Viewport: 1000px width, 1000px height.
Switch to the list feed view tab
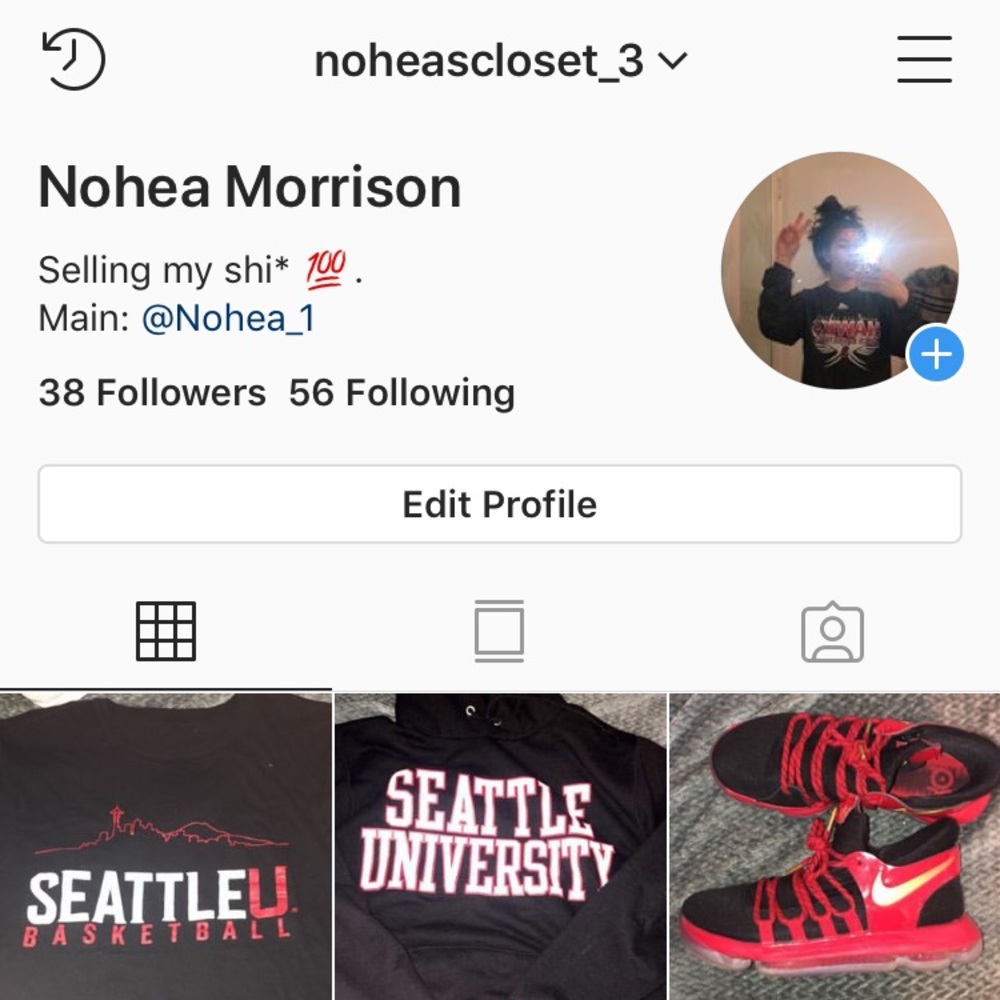pyautogui.click(x=499, y=631)
